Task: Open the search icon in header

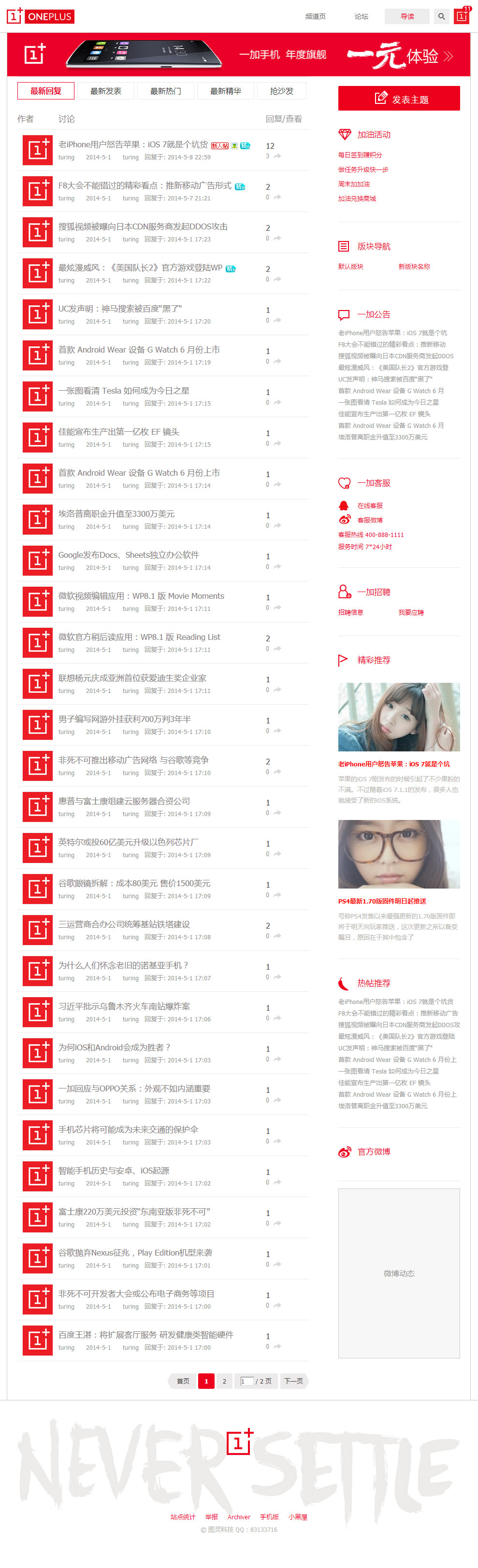Action: point(441,16)
